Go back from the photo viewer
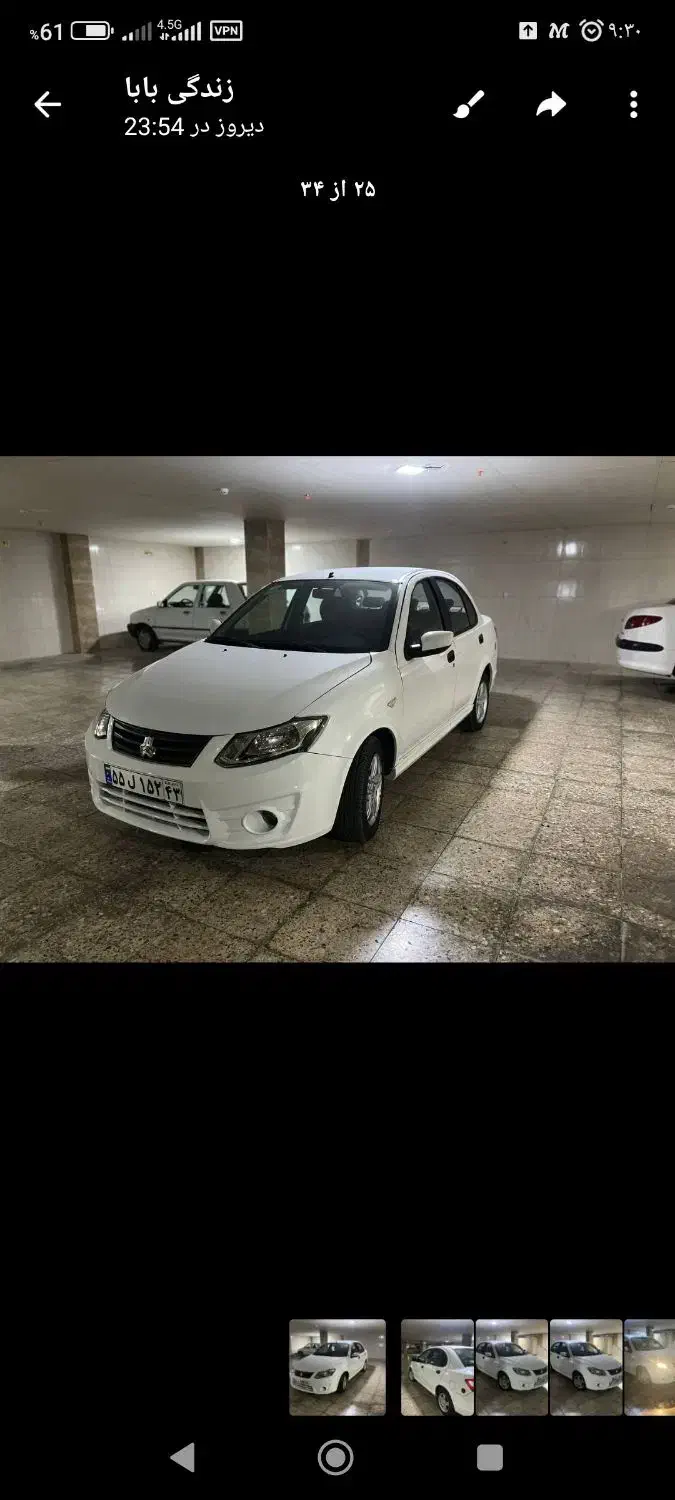 click(x=47, y=104)
